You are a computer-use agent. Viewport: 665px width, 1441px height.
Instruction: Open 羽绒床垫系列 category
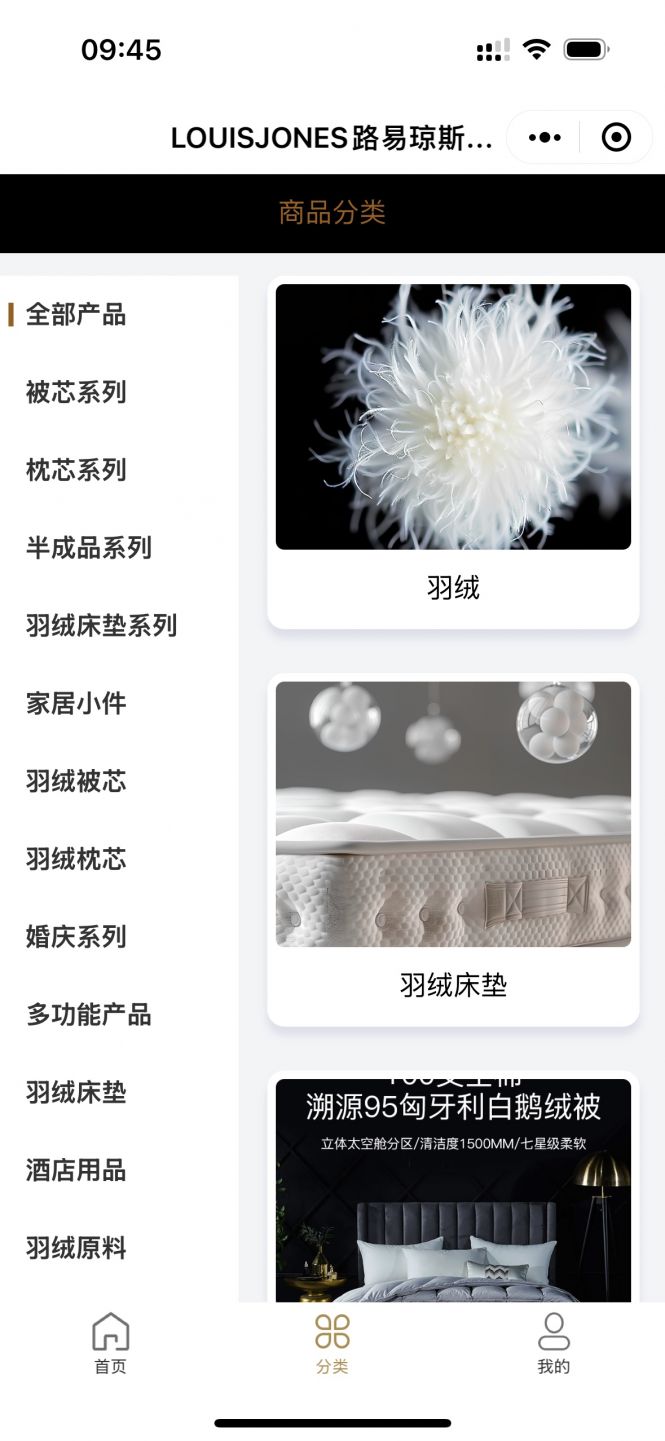(101, 626)
